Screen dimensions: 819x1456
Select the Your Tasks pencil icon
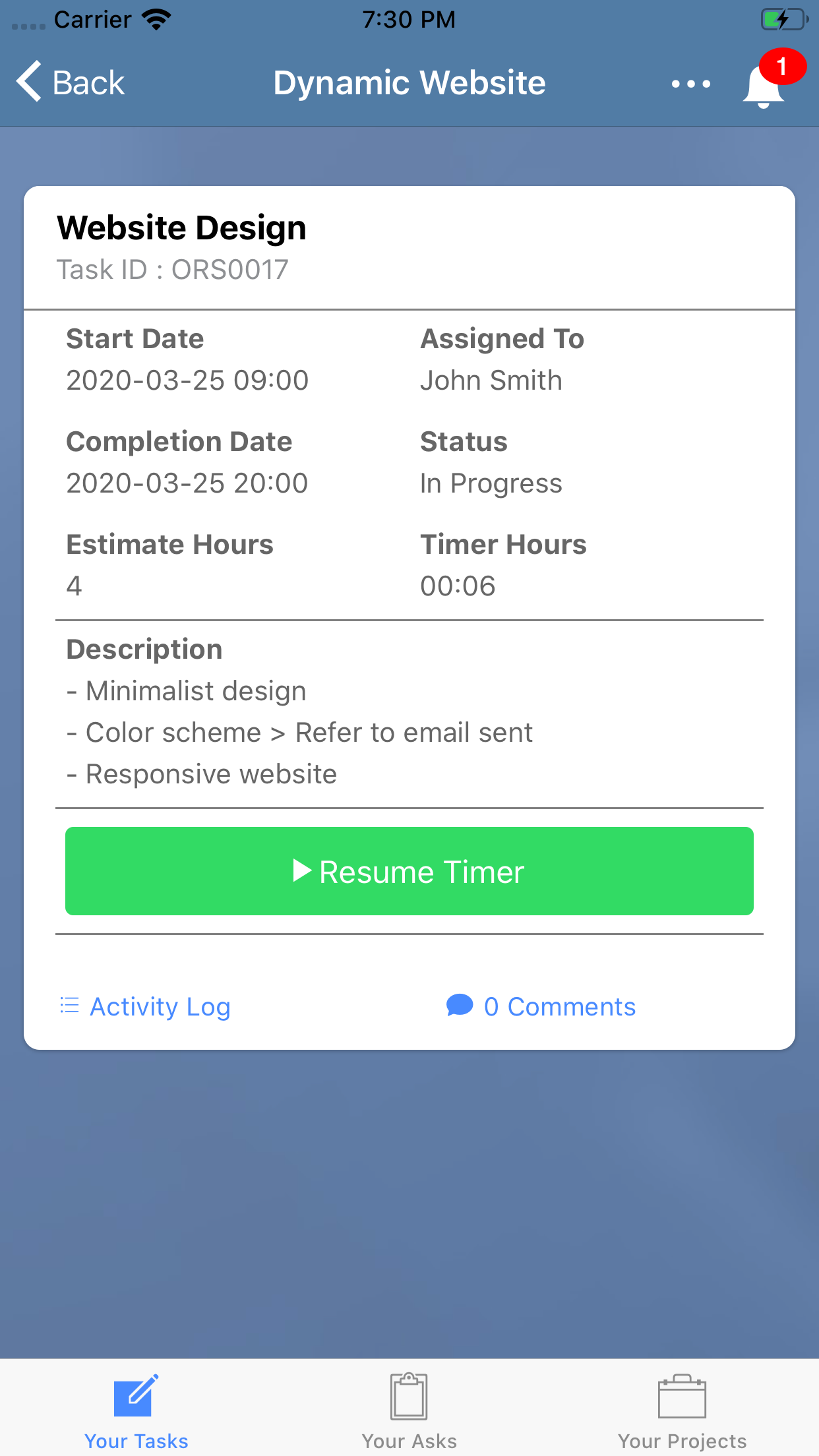pyautogui.click(x=136, y=1396)
